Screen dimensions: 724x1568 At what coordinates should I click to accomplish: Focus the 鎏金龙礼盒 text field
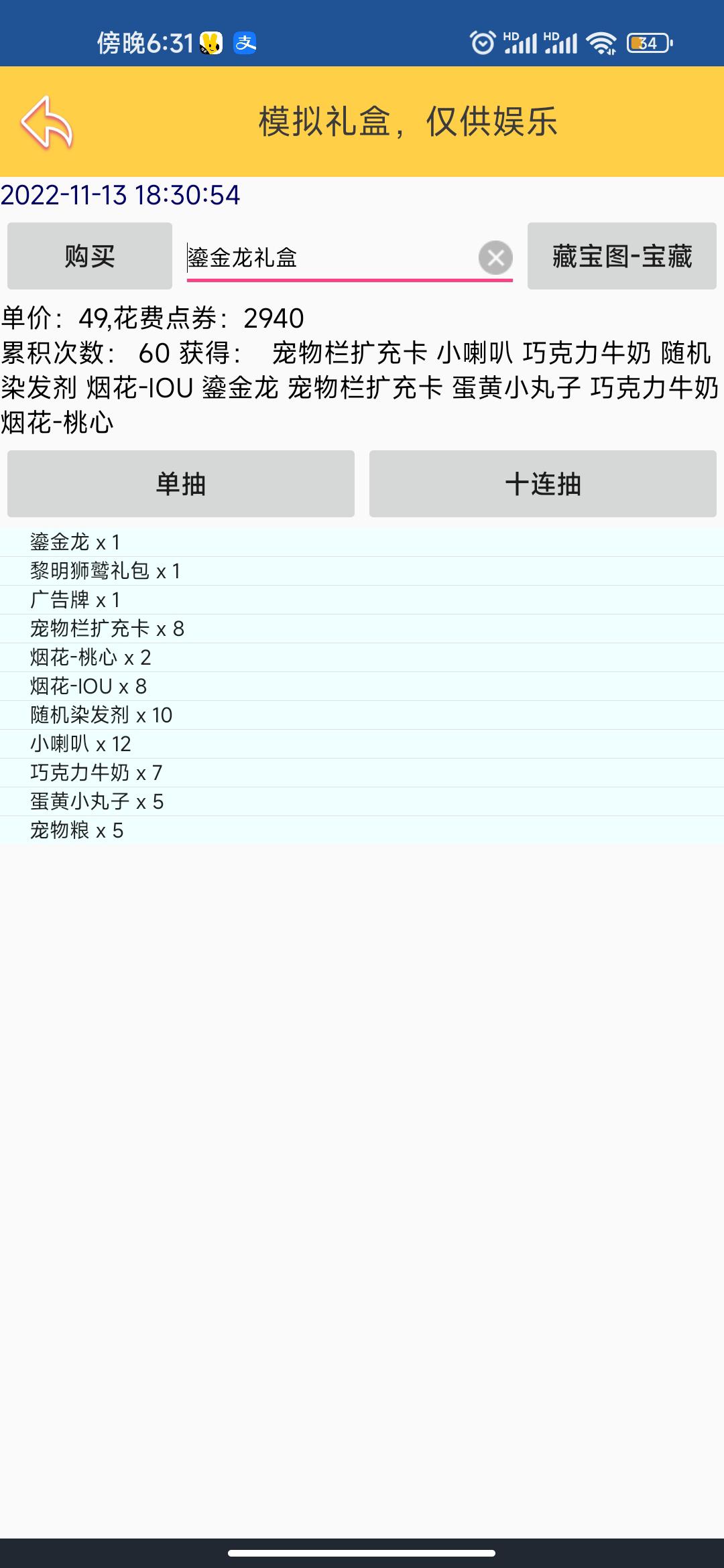(331, 257)
